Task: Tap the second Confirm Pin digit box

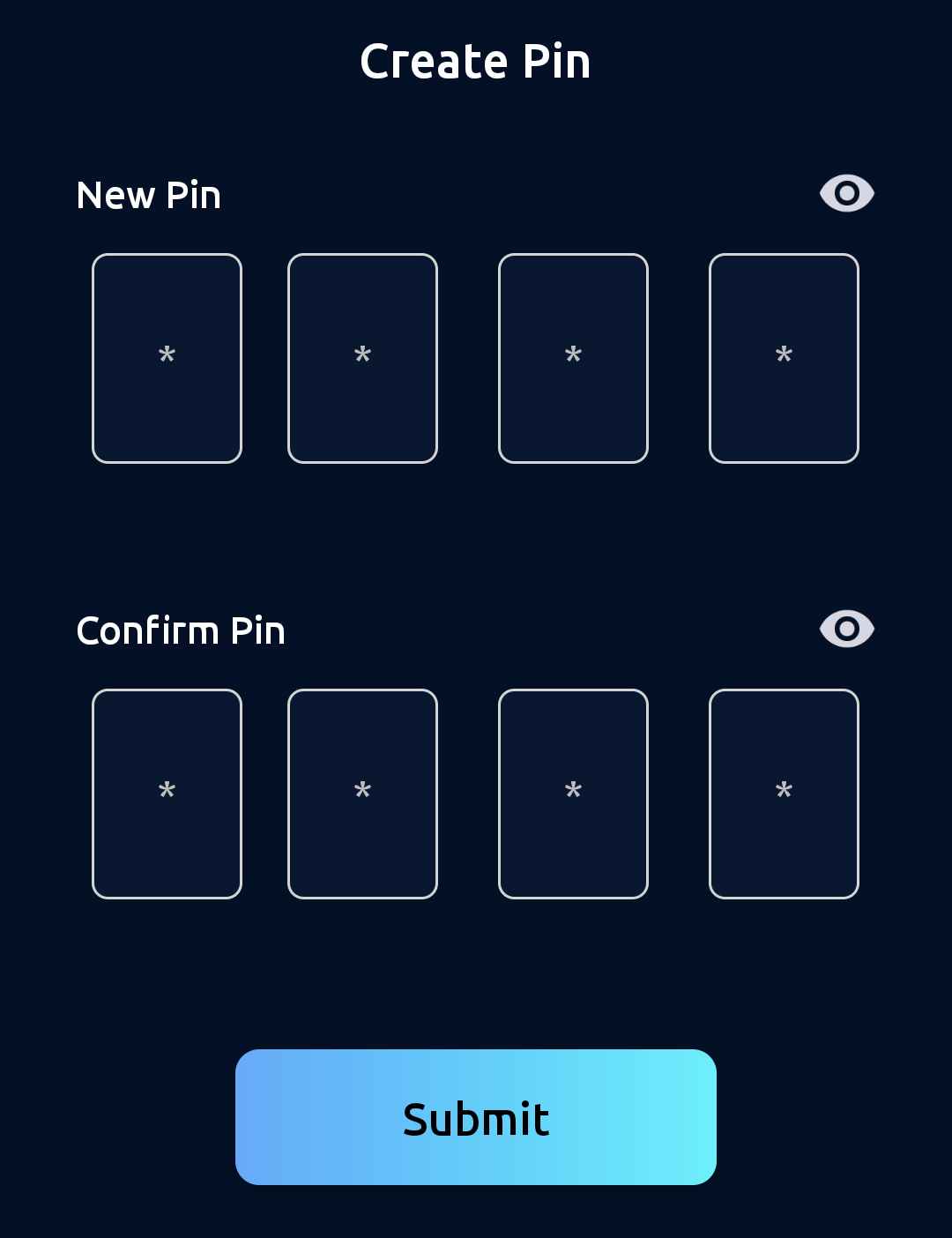Action: pos(362,794)
